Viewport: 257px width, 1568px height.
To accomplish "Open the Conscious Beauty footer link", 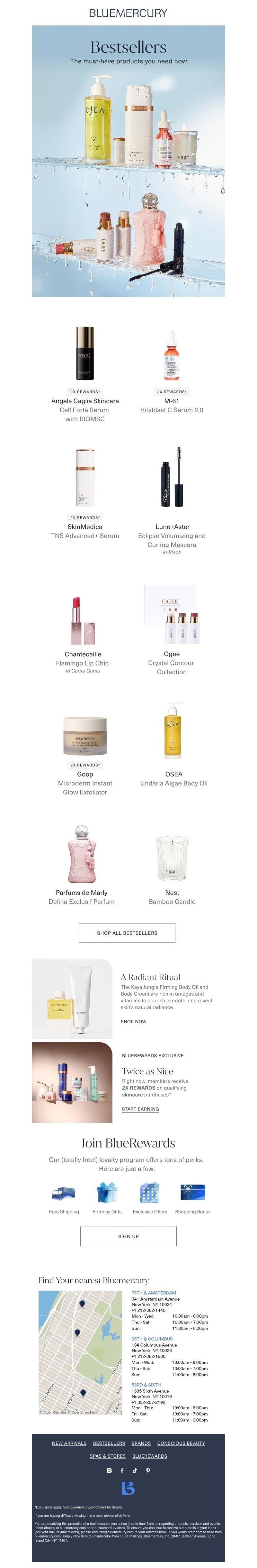I will (x=181, y=1443).
